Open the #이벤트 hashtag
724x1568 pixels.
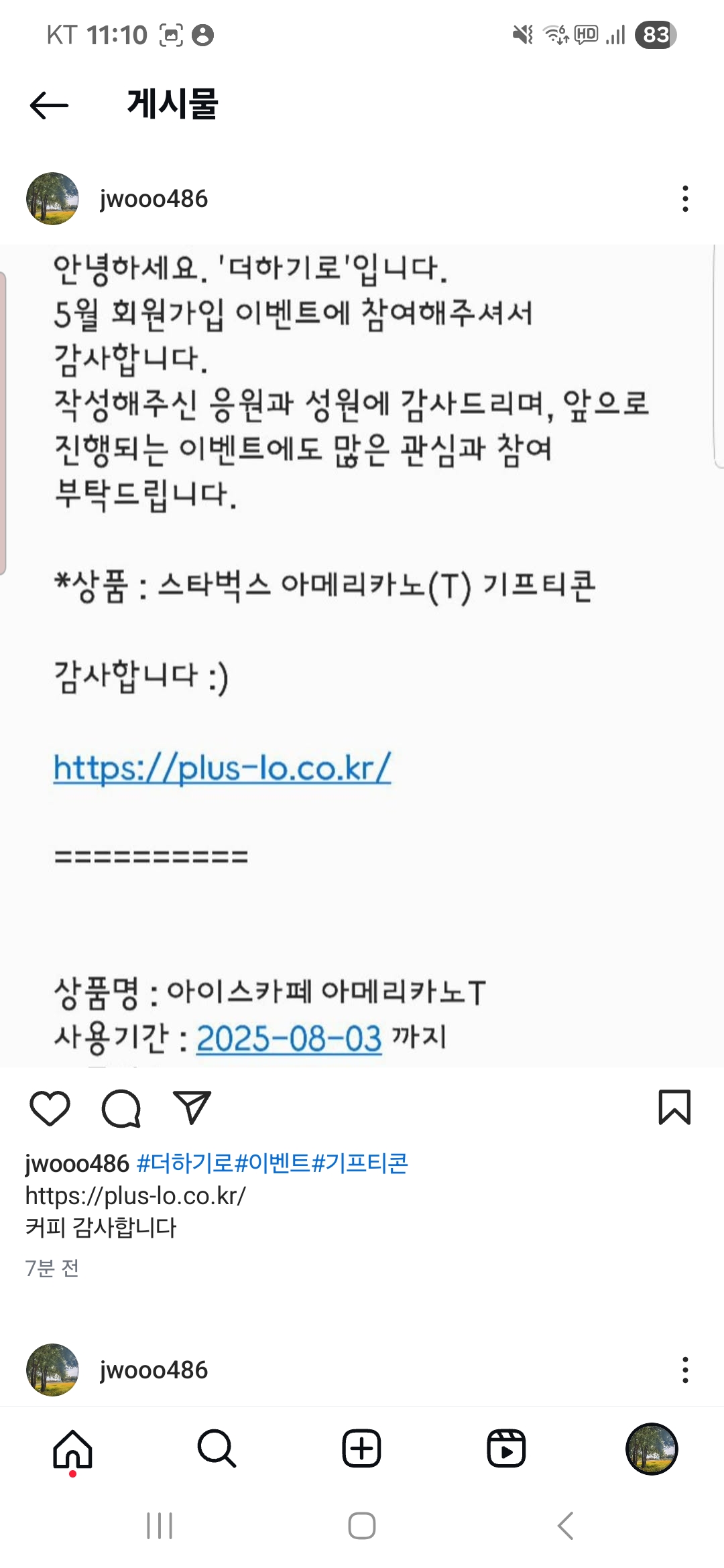(271, 1163)
